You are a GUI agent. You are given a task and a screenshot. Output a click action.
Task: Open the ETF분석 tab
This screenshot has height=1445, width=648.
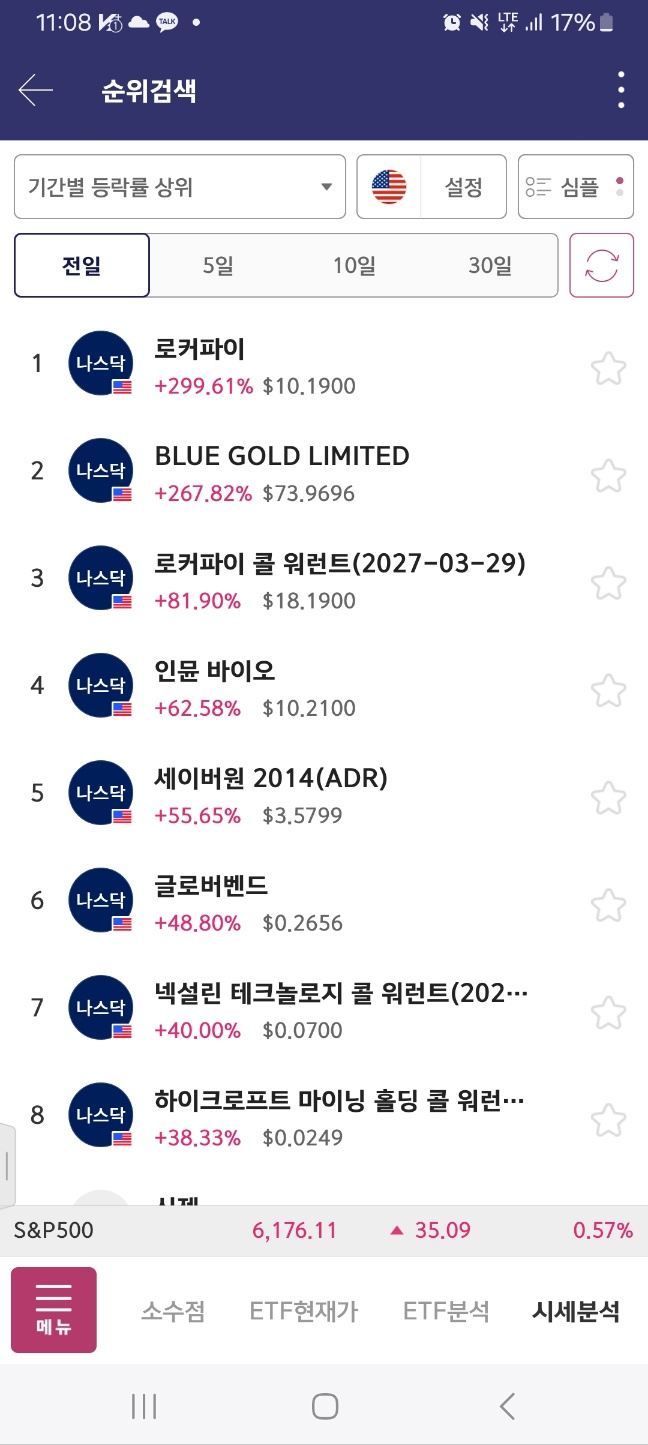[x=446, y=1312]
